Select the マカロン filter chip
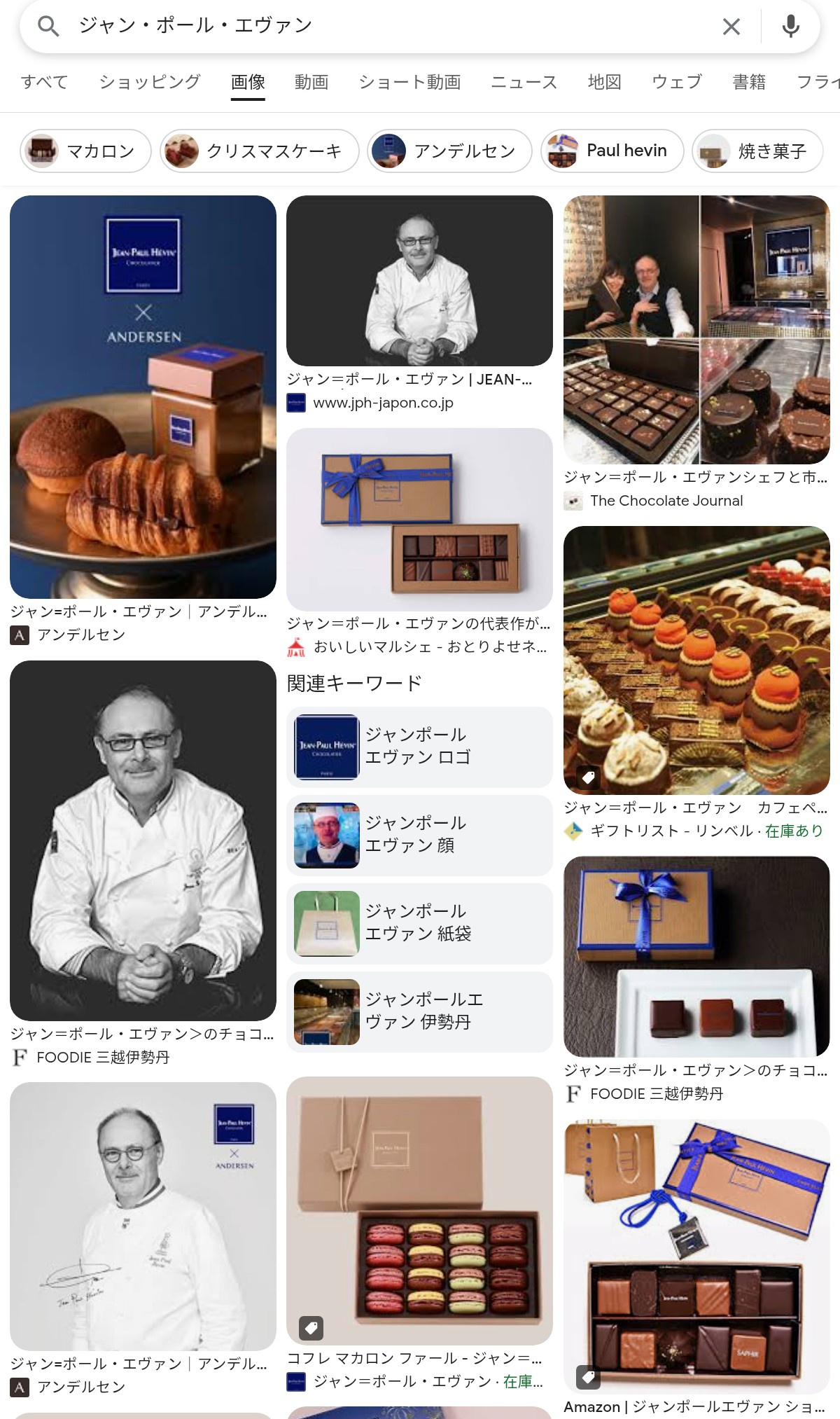The image size is (840, 1419). [x=85, y=151]
